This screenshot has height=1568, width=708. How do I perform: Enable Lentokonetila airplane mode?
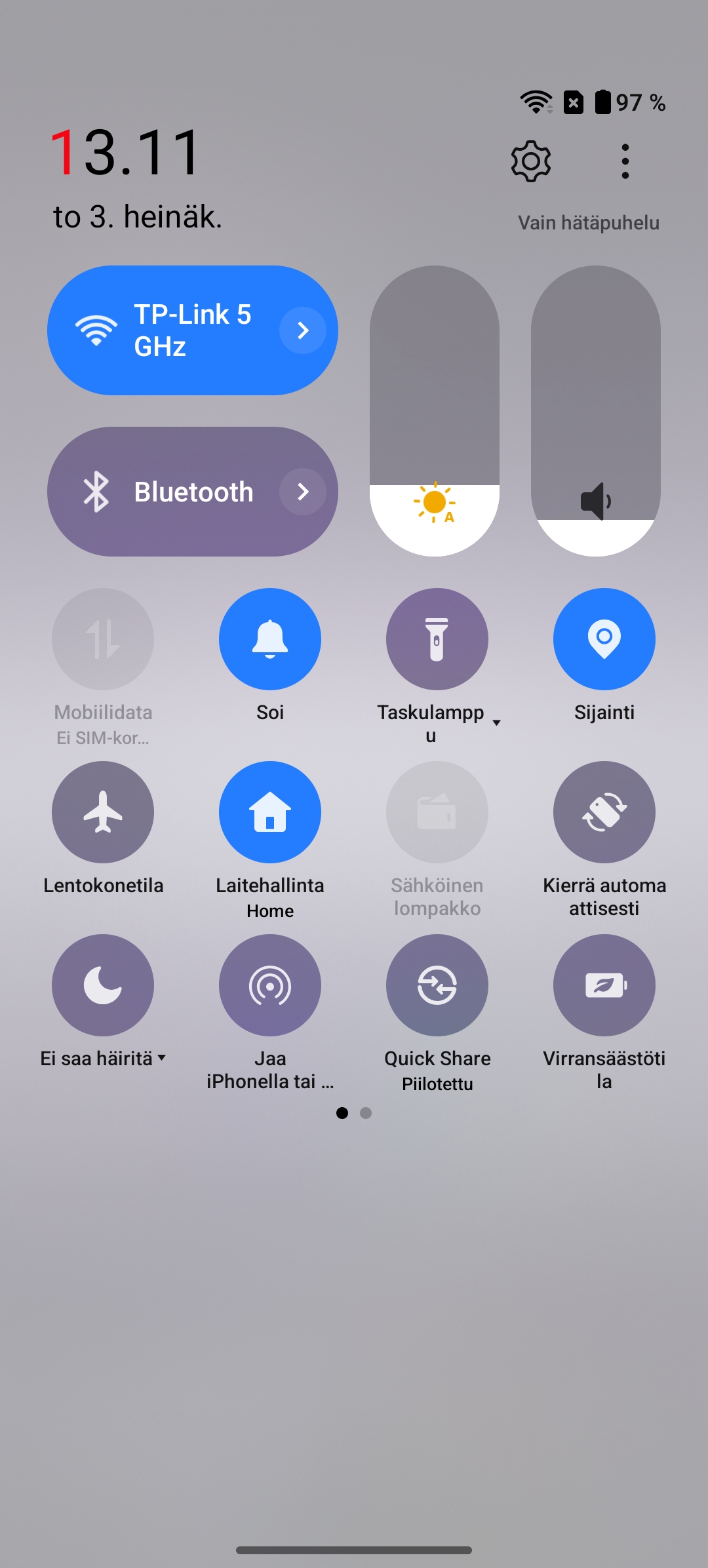click(103, 812)
